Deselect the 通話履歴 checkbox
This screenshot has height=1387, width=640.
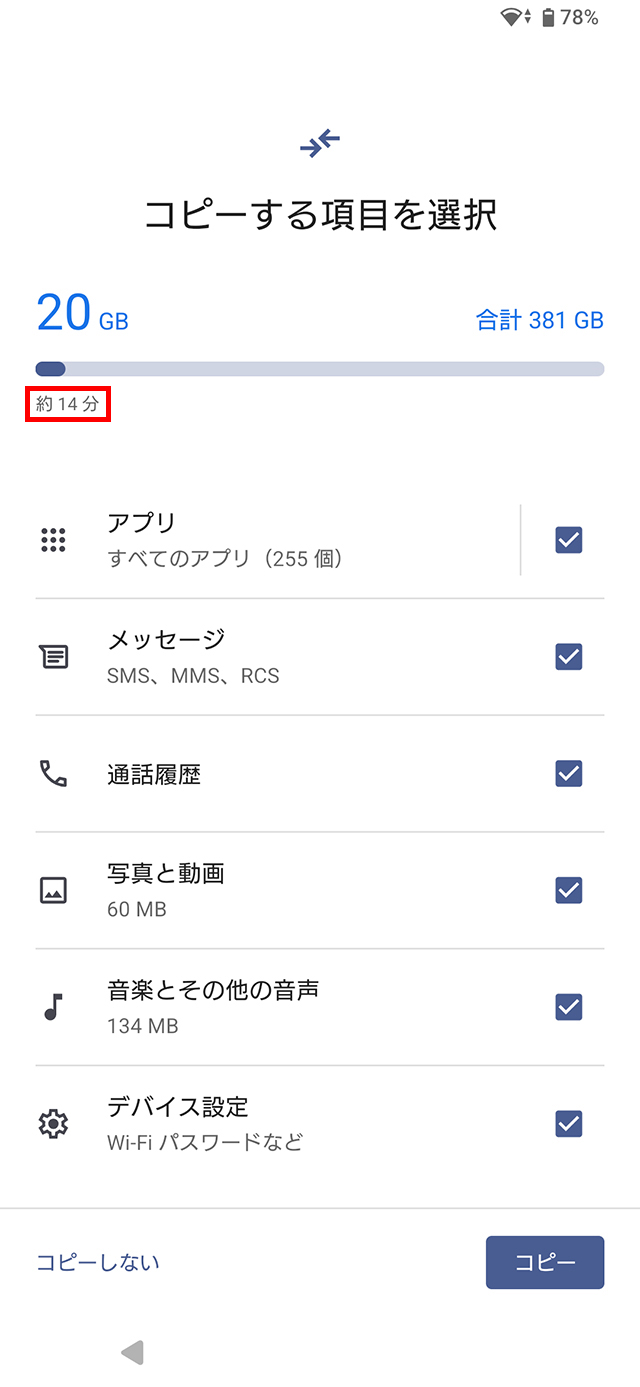(569, 773)
